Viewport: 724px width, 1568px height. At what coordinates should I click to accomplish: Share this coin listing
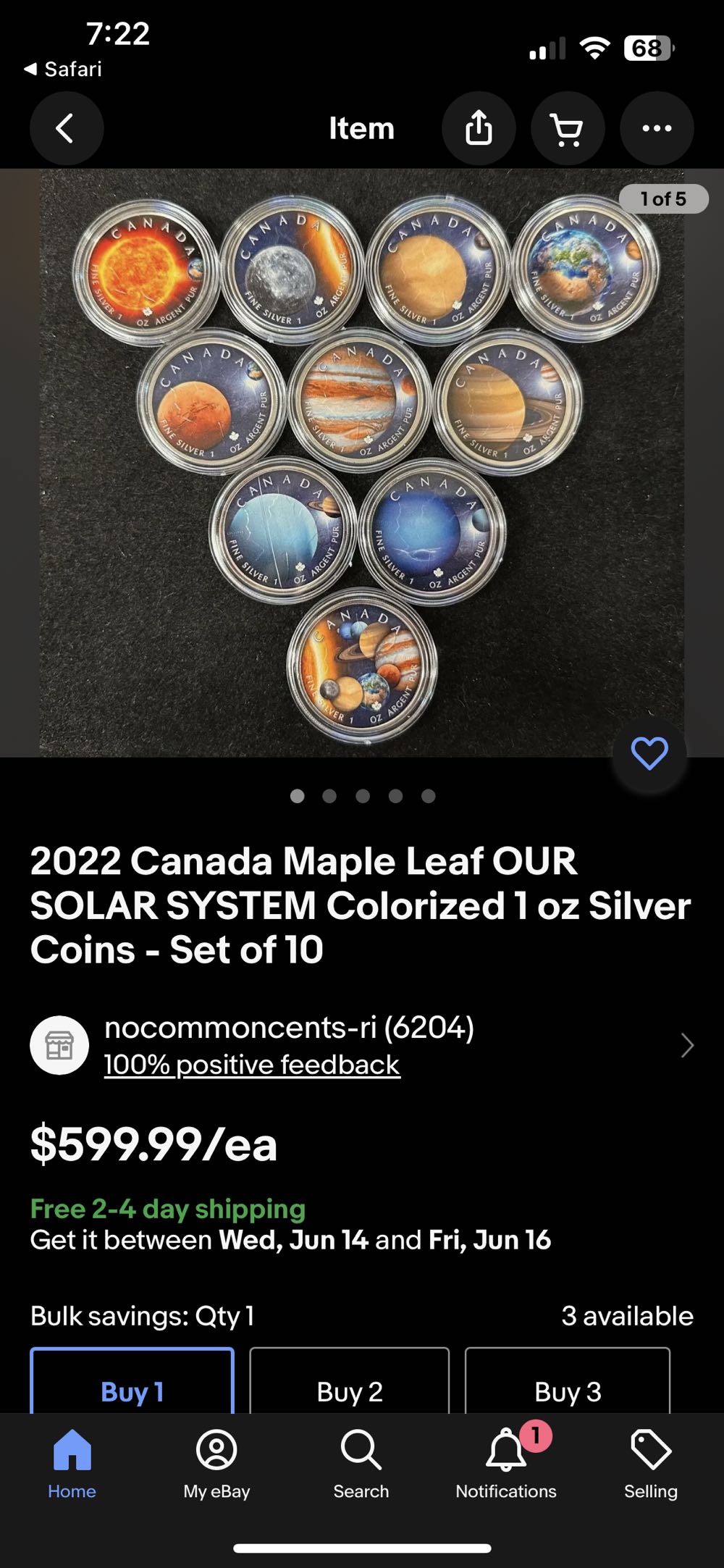click(x=479, y=128)
